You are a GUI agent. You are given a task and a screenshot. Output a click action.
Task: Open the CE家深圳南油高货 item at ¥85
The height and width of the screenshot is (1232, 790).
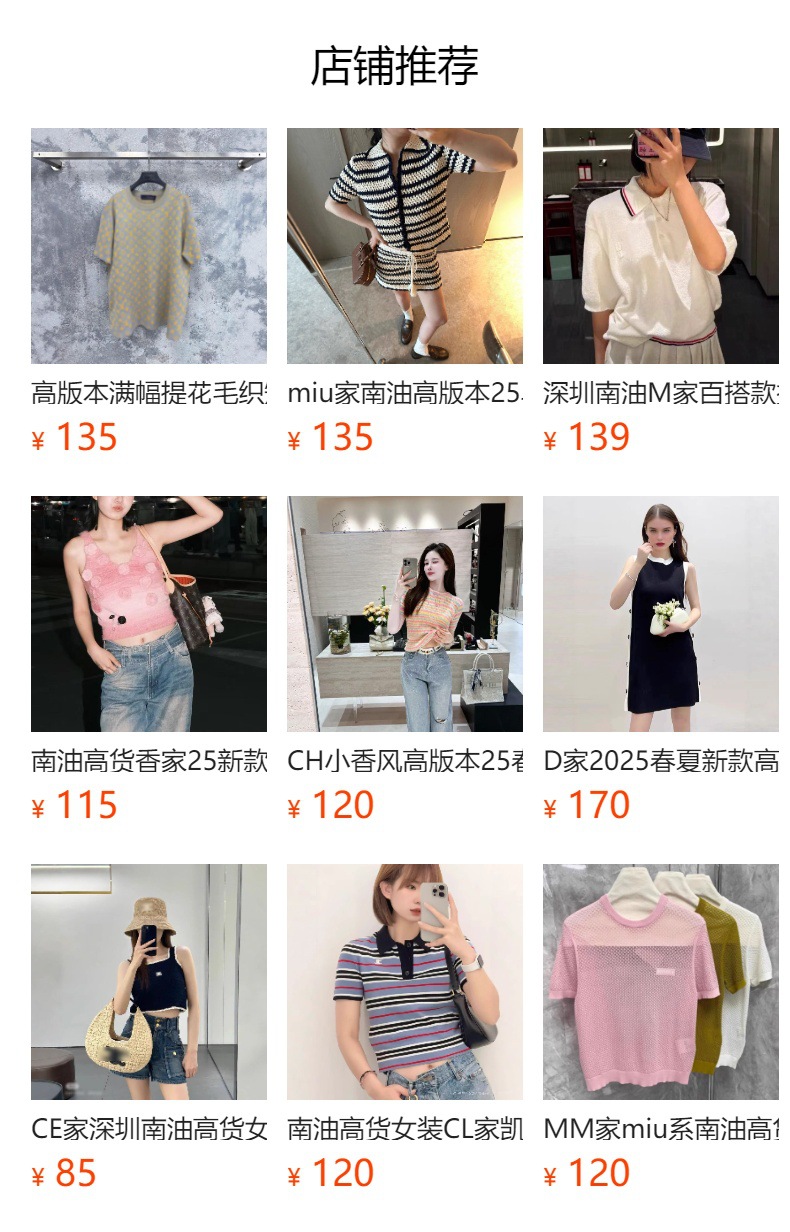pos(149,982)
